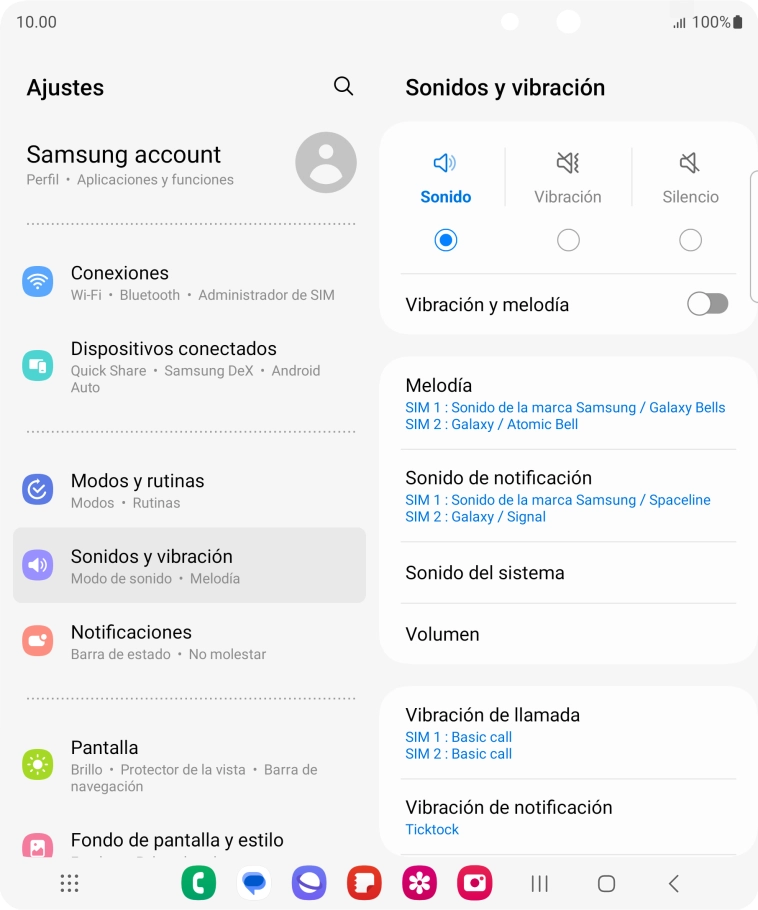Image resolution: width=758 pixels, height=910 pixels.
Task: Open Volumen settings
Action: 565,634
